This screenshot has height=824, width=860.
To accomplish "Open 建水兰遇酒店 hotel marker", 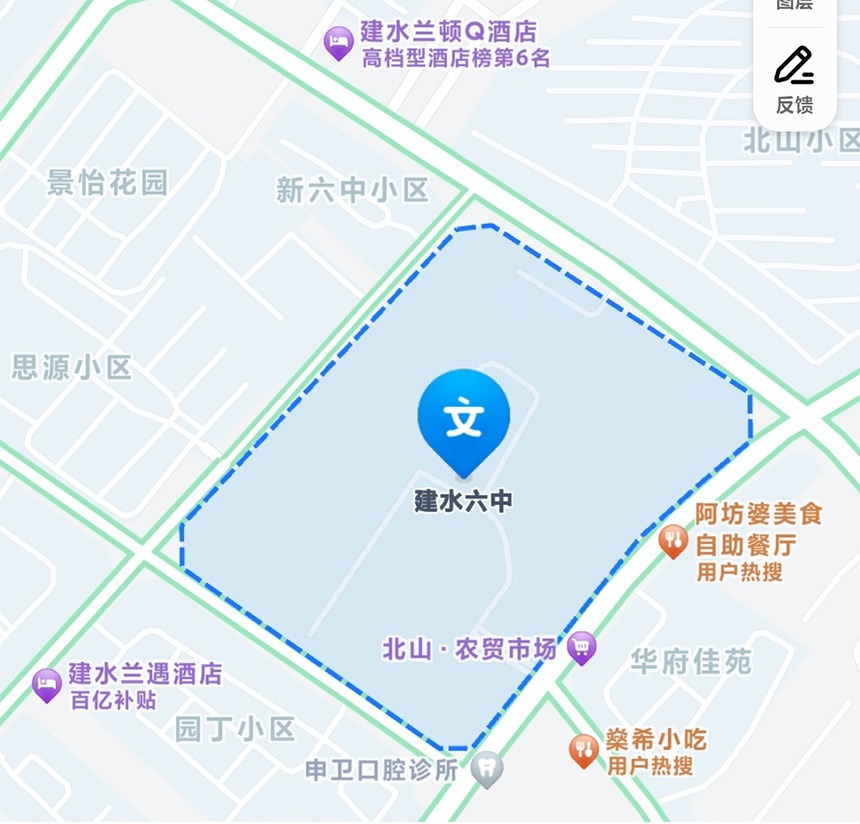I will (x=46, y=684).
